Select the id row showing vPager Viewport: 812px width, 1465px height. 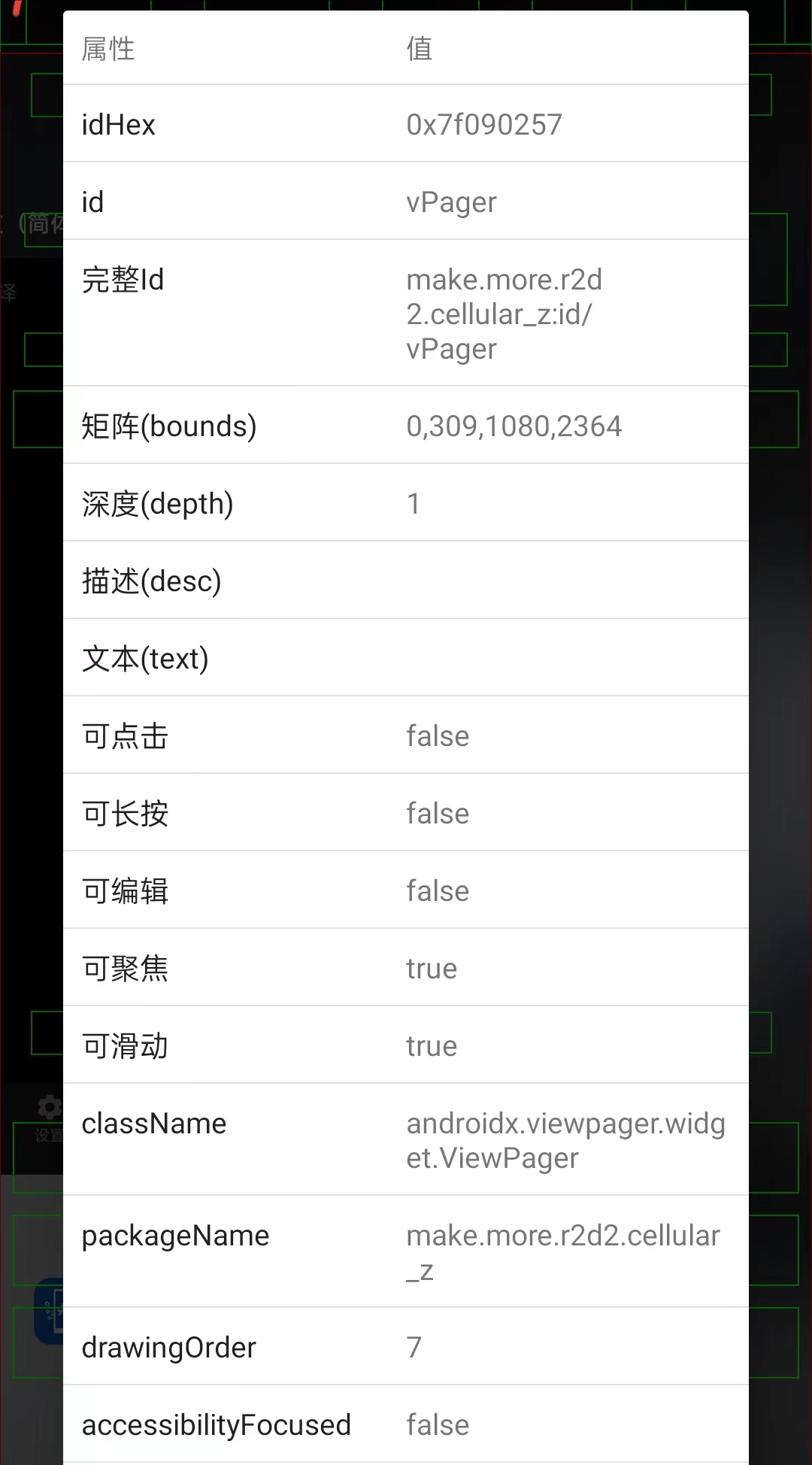[x=406, y=202]
